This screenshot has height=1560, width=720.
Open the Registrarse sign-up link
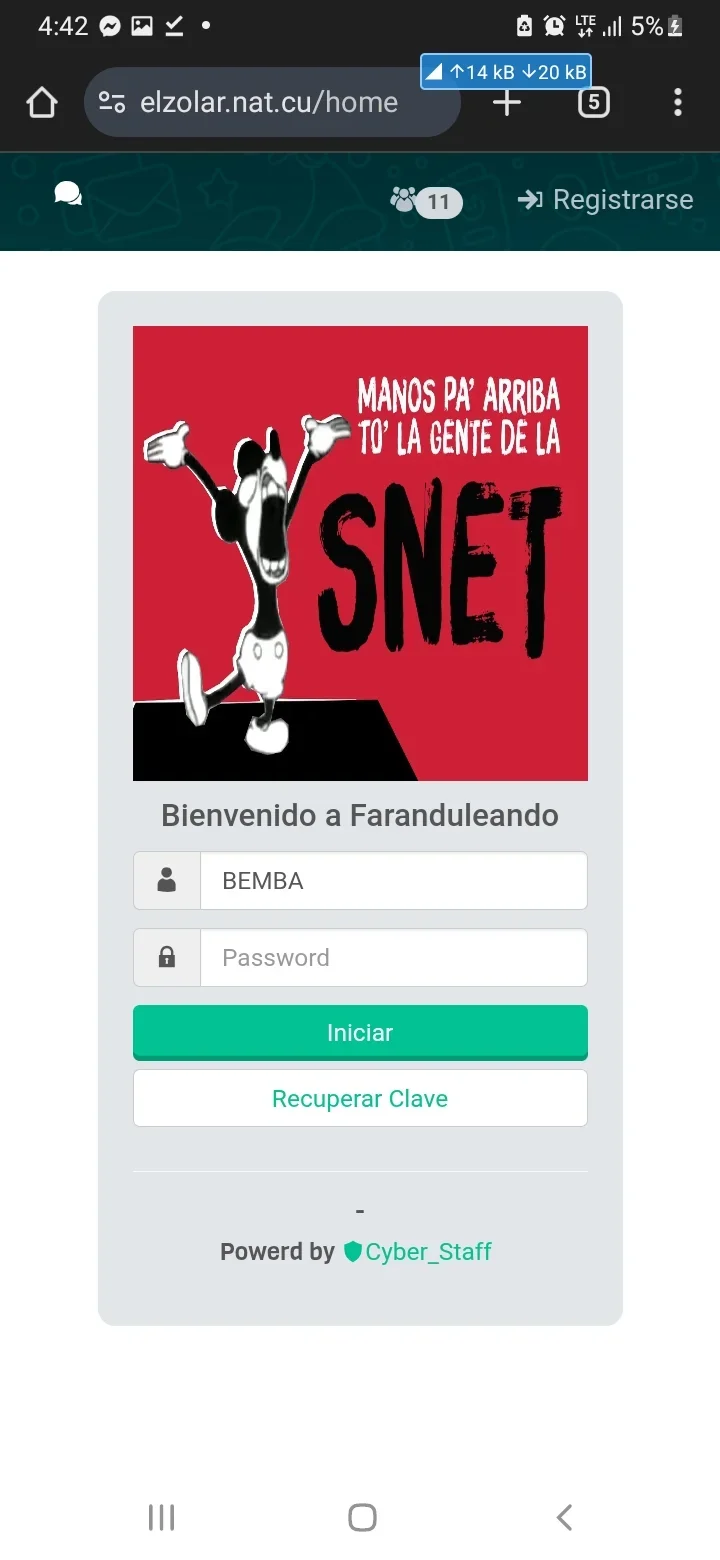606,200
